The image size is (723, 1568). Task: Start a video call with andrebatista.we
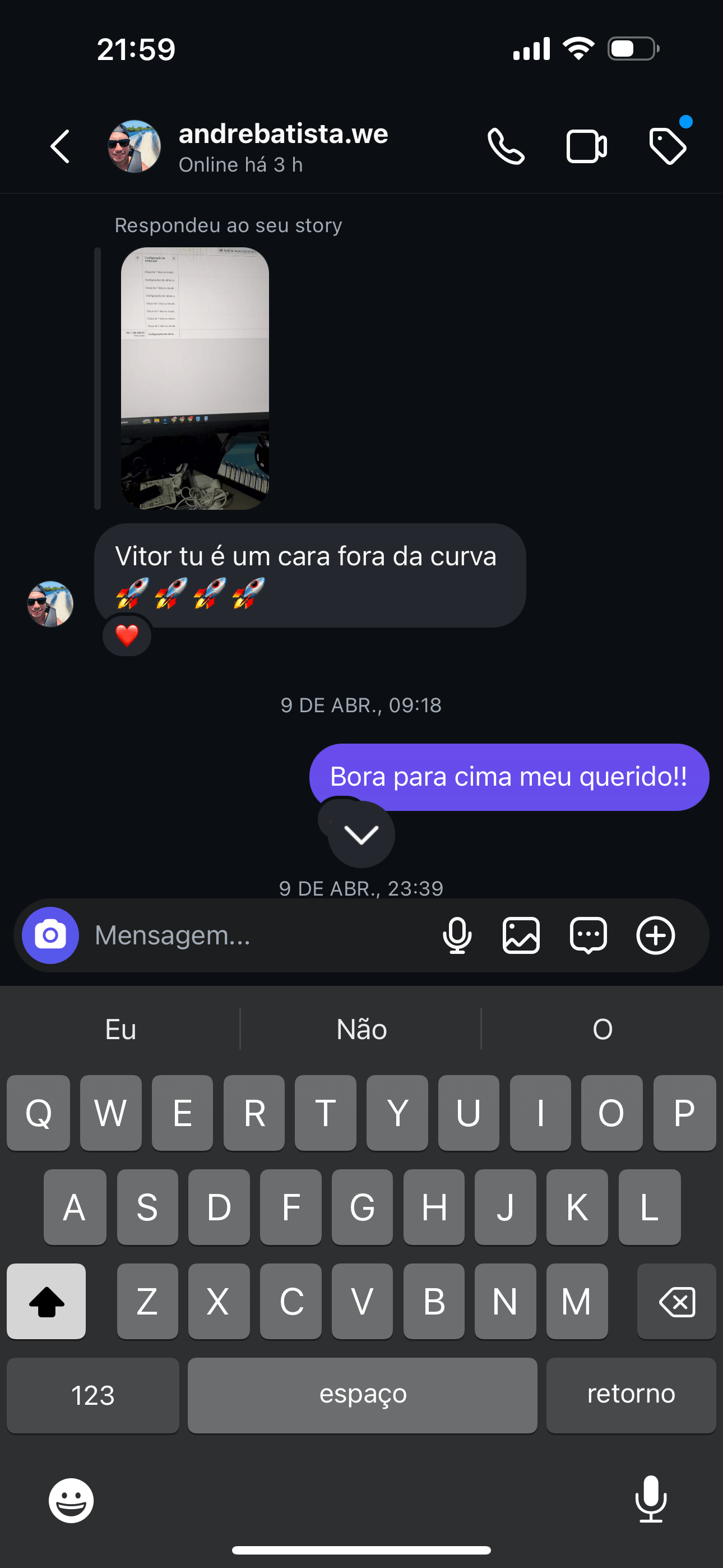tap(586, 147)
